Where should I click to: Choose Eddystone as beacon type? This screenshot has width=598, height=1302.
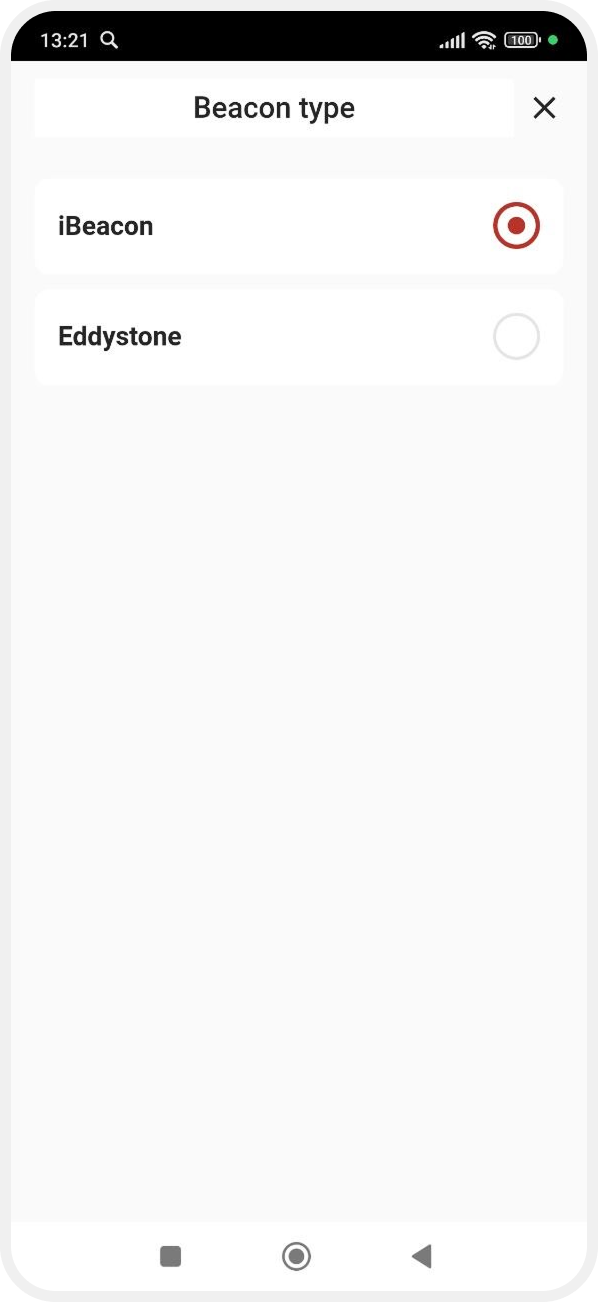[299, 337]
